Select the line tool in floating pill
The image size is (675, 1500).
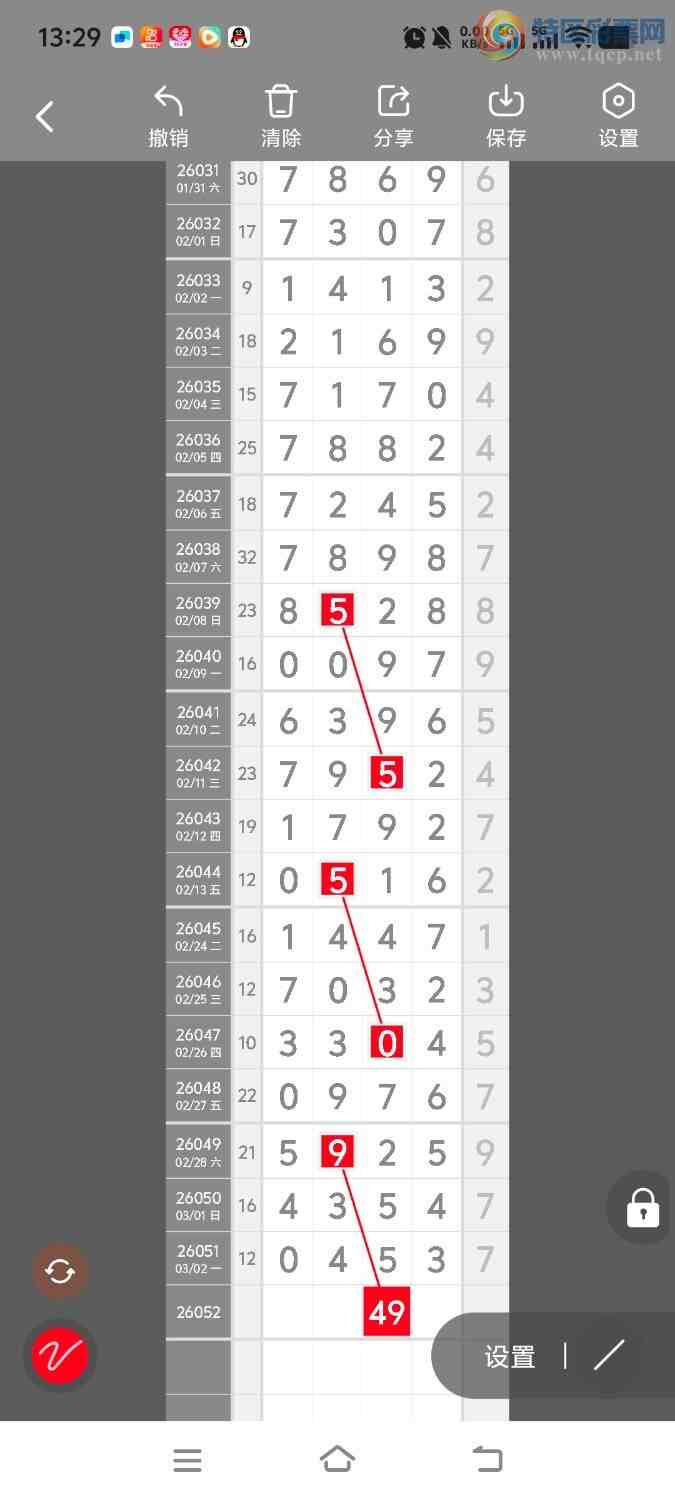click(608, 1355)
